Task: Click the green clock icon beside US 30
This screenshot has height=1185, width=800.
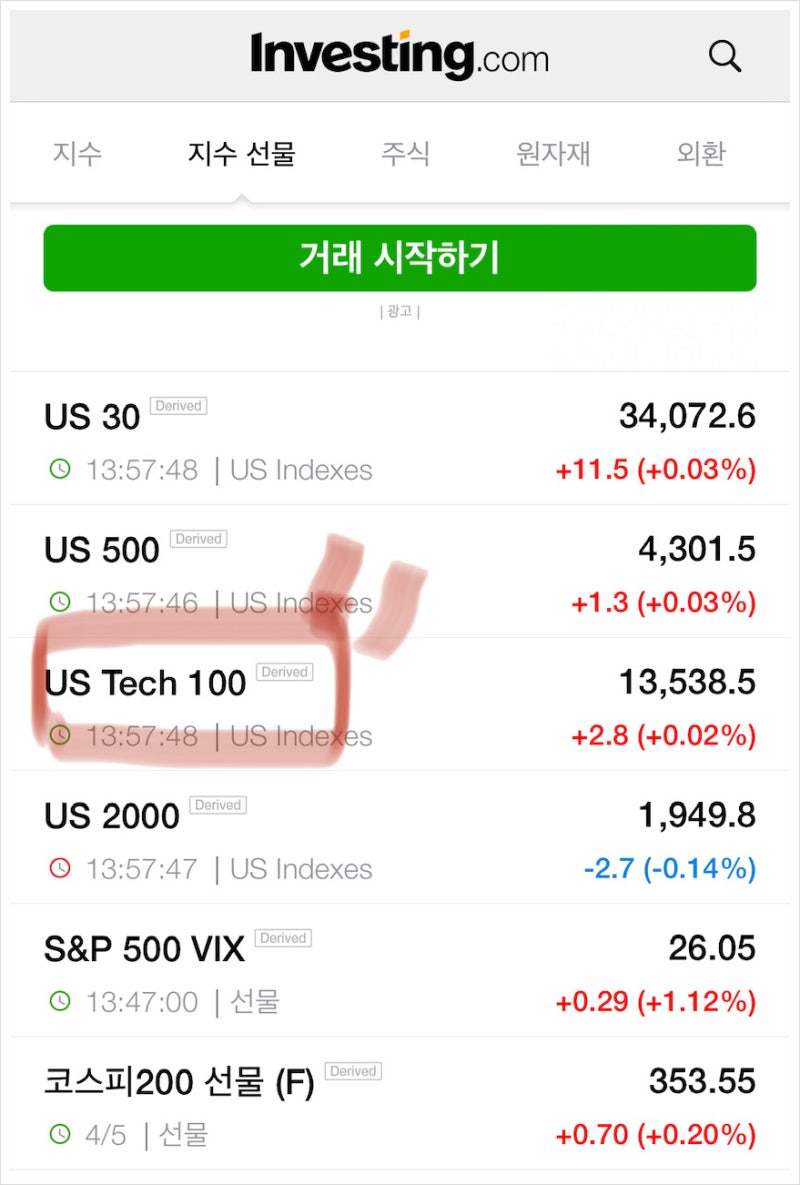Action: click(61, 469)
